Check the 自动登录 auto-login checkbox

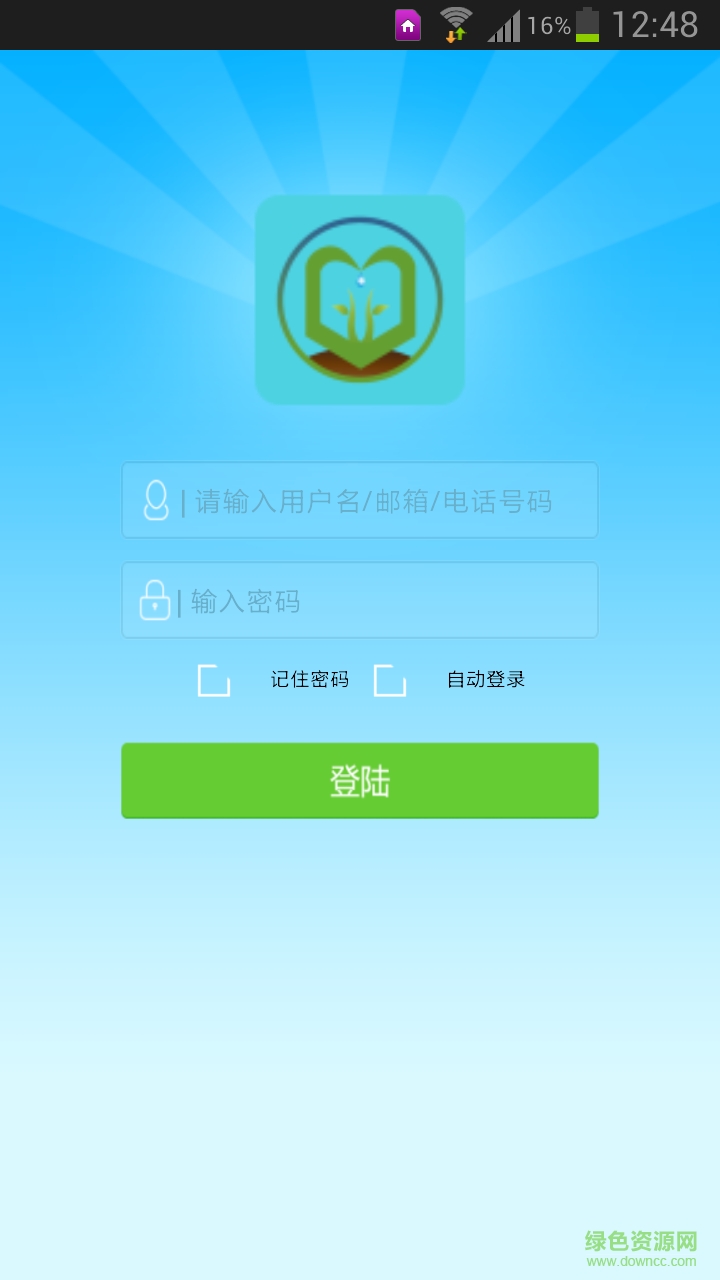[390, 679]
